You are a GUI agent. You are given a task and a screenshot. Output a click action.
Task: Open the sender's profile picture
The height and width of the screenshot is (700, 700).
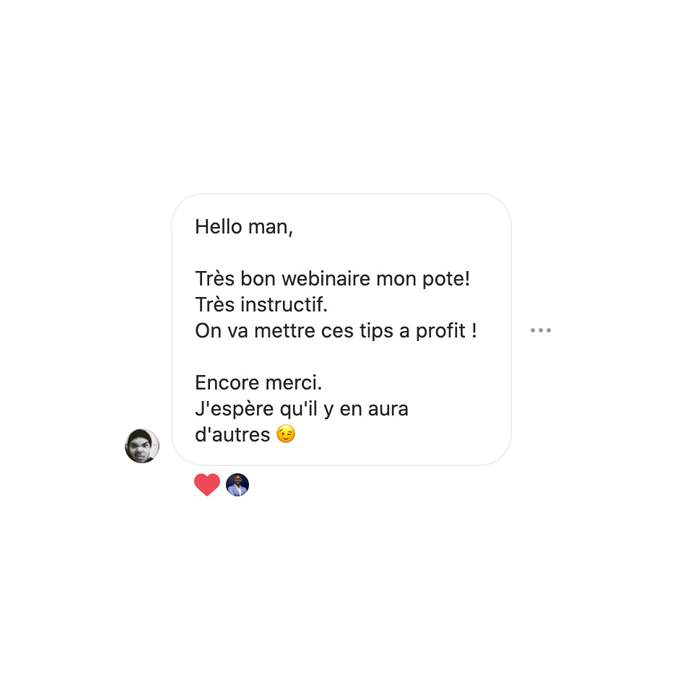pos(142,446)
